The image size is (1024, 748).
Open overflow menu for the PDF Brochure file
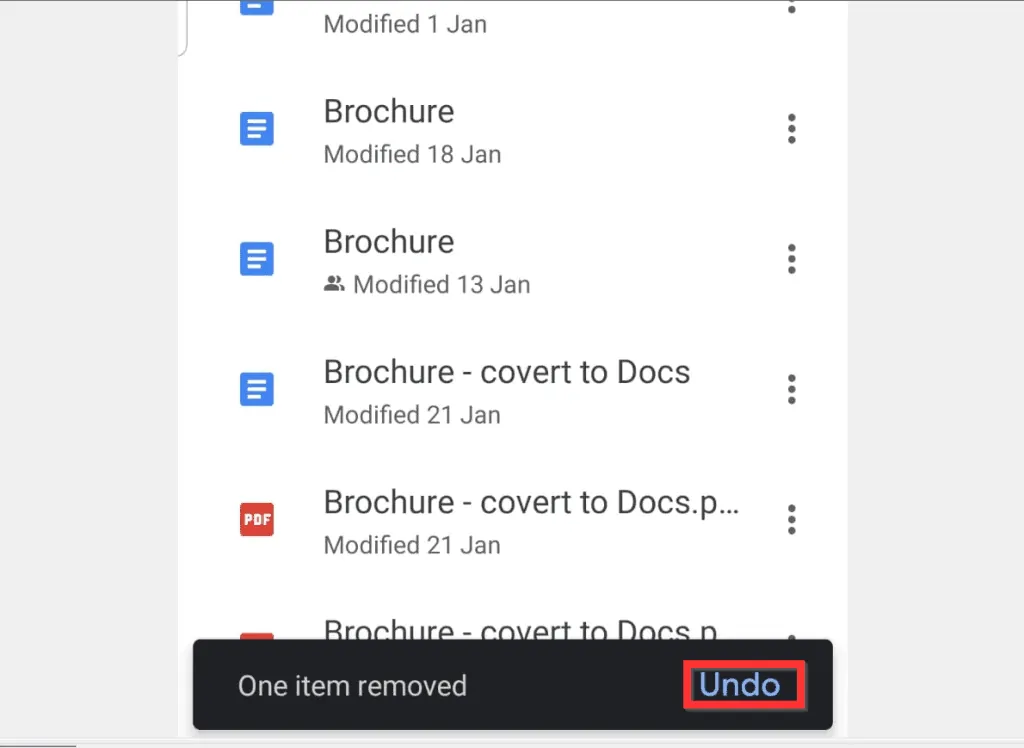pyautogui.click(x=791, y=519)
